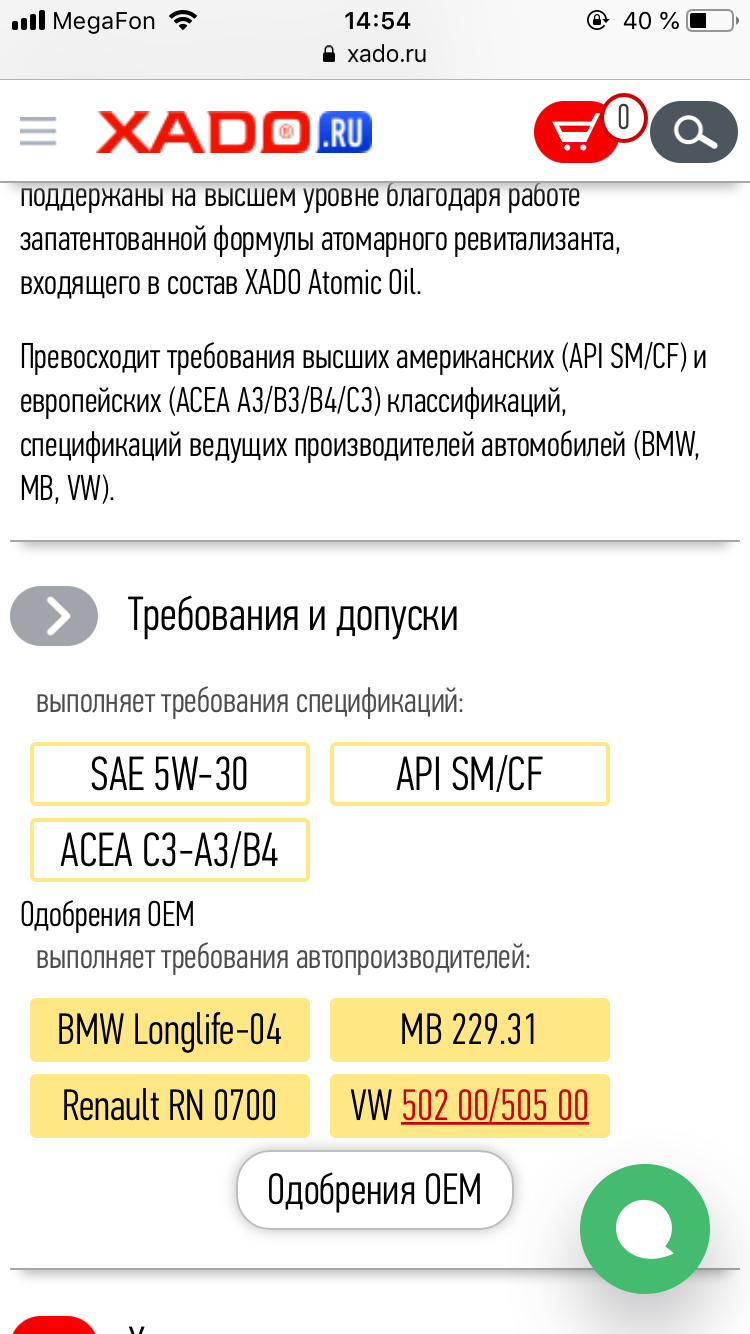750x1334 pixels.
Task: Tap the MB 229.31 approval
Action: [x=469, y=1029]
